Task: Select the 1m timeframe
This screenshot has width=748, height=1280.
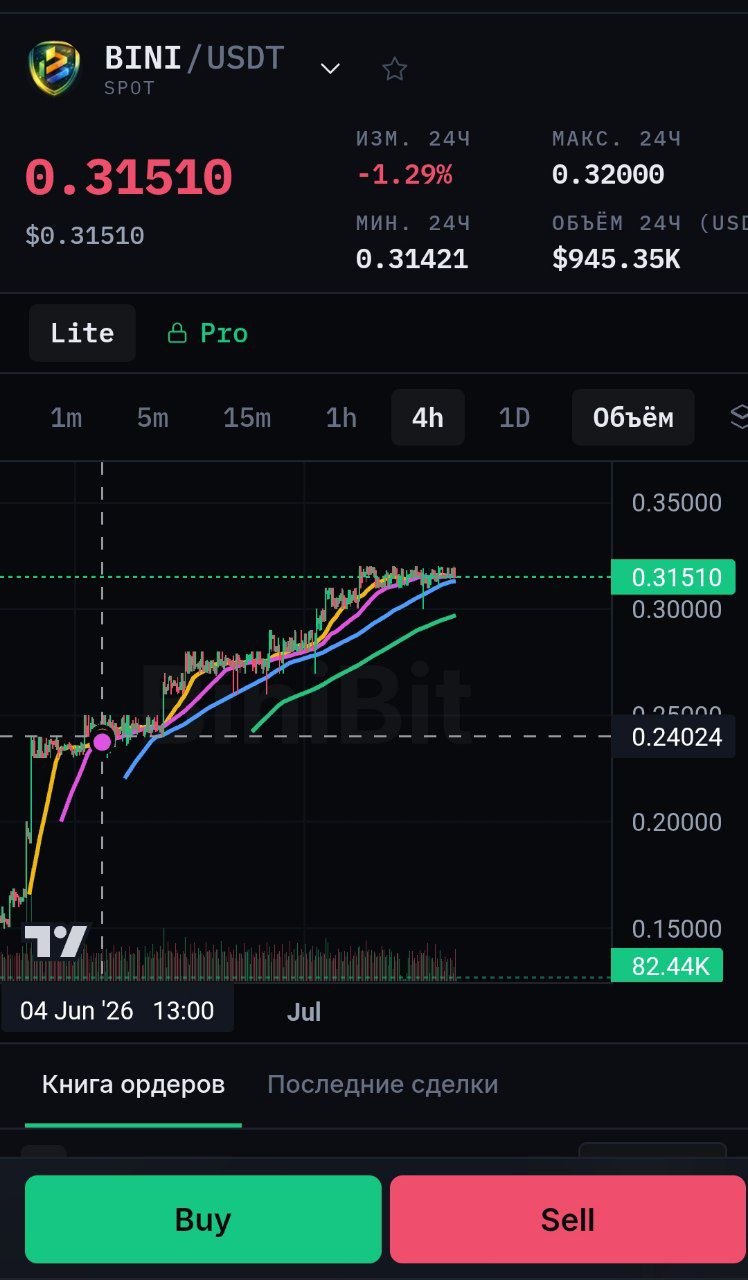Action: tap(66, 417)
